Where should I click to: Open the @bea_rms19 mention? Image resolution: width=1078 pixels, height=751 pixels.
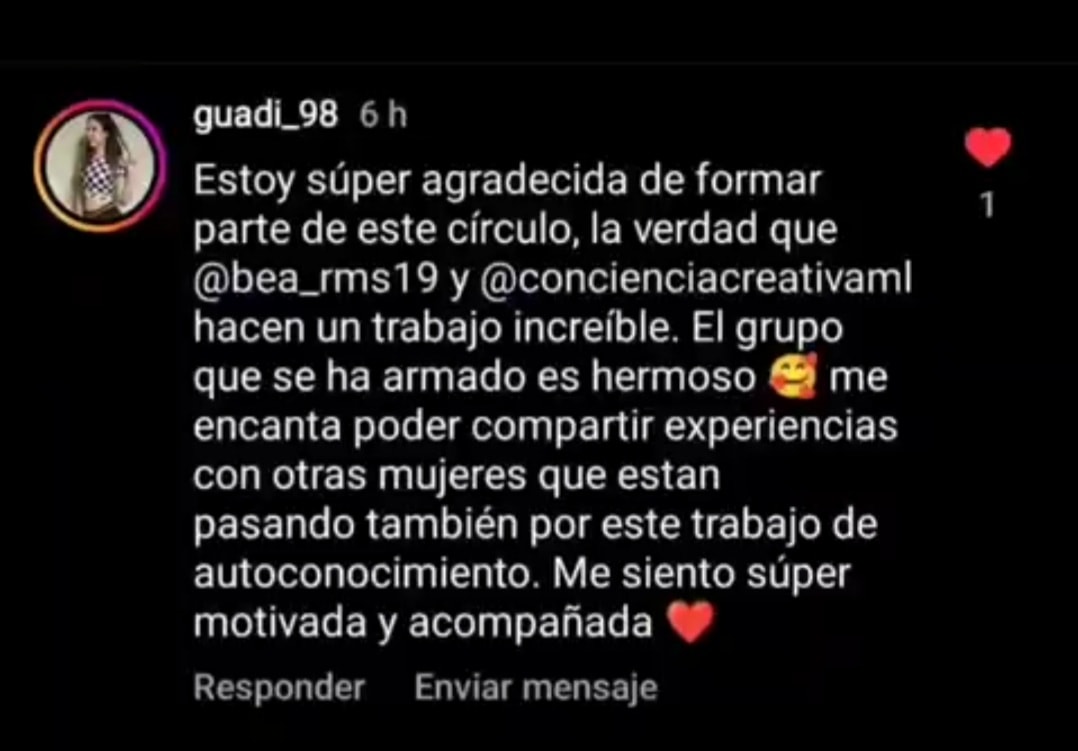[316, 280]
